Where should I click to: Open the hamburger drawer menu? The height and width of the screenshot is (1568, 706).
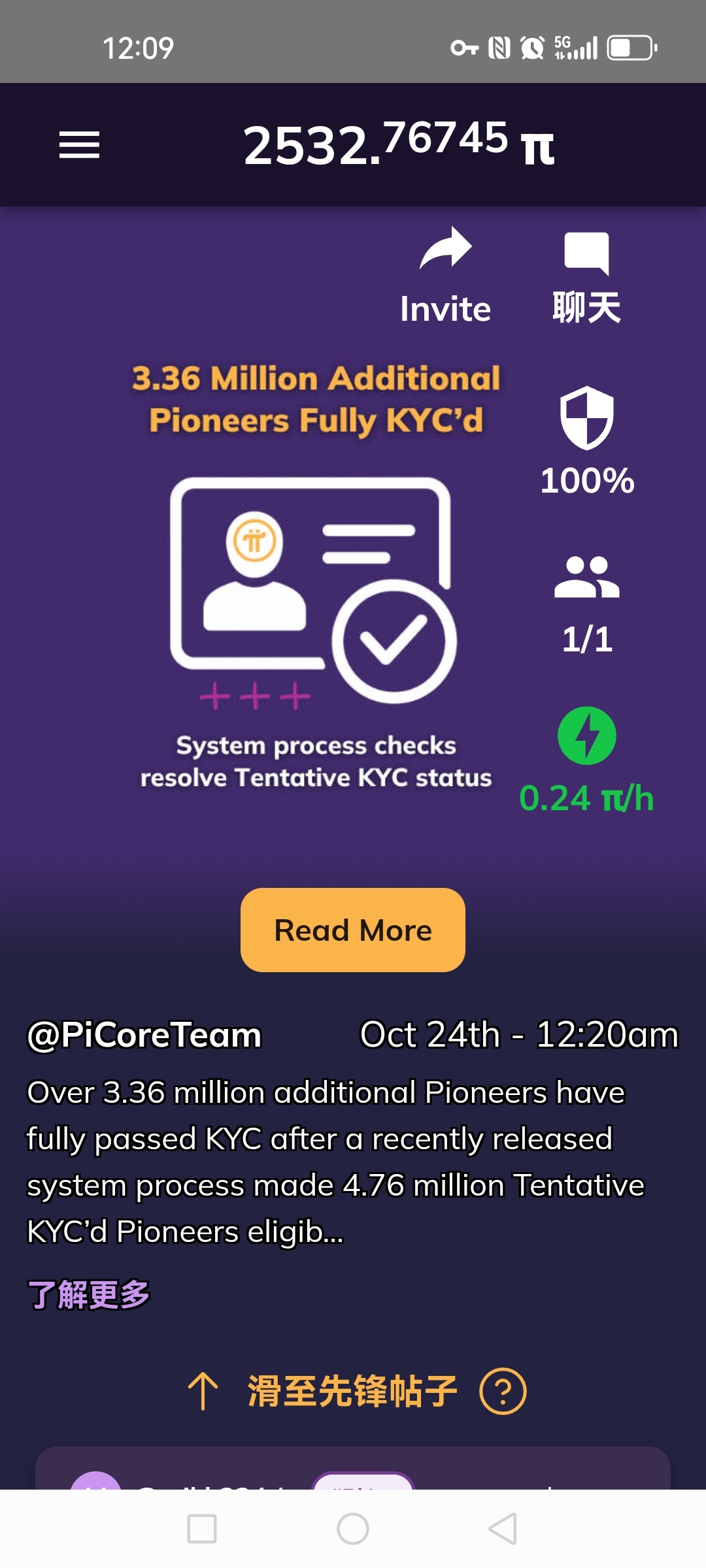click(x=79, y=144)
